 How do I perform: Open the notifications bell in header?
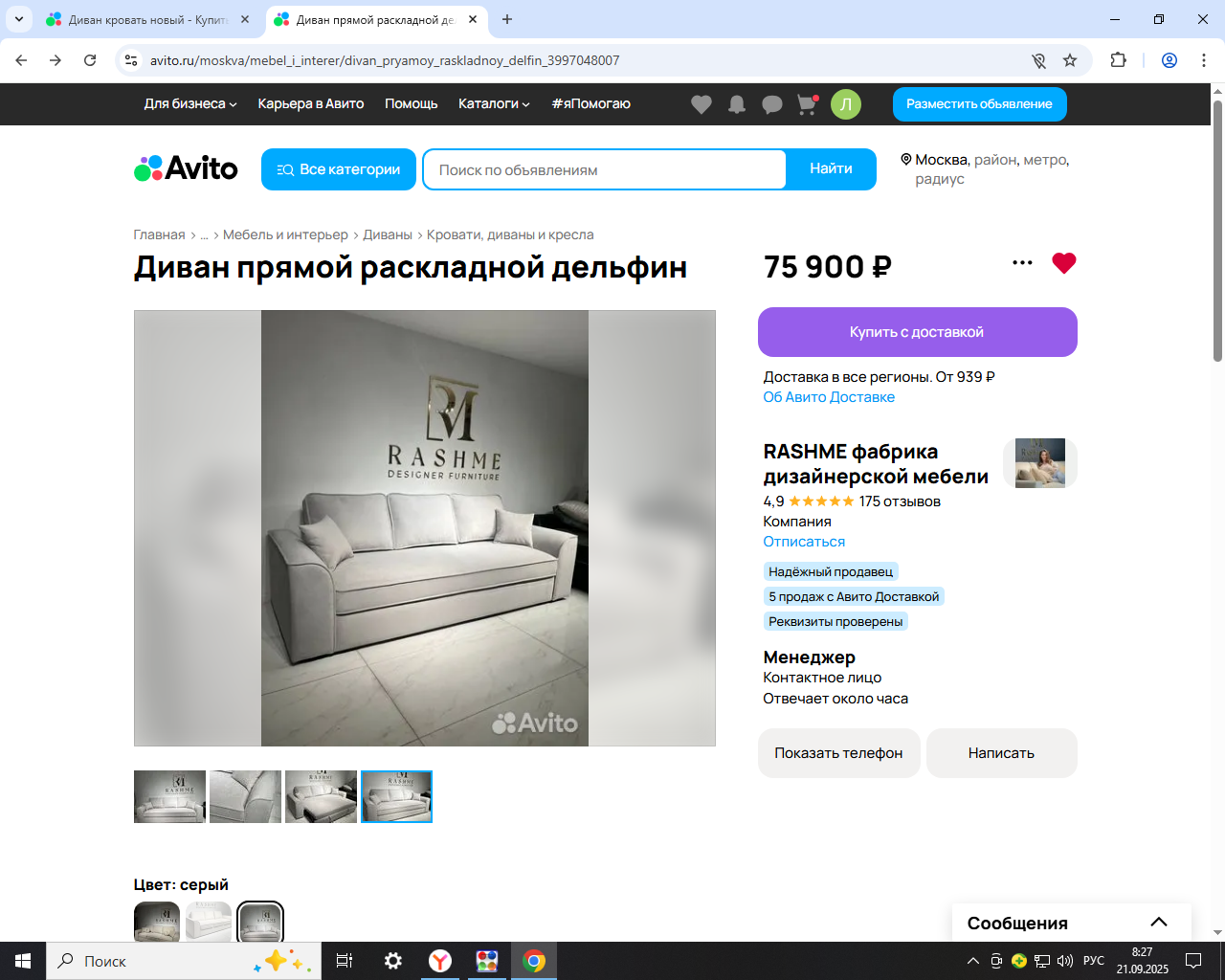tap(737, 104)
